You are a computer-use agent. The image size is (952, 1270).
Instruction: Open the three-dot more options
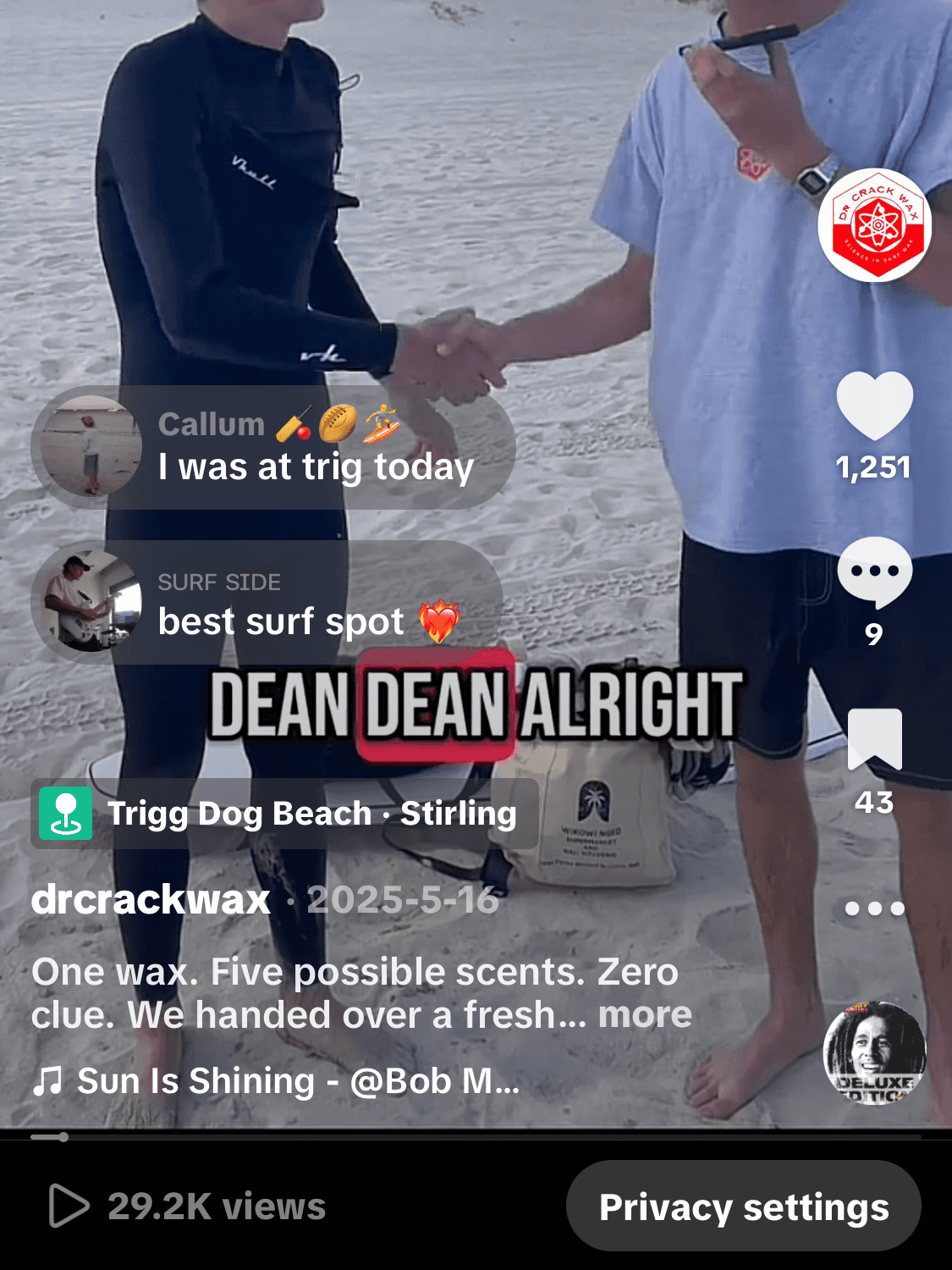coord(874,908)
